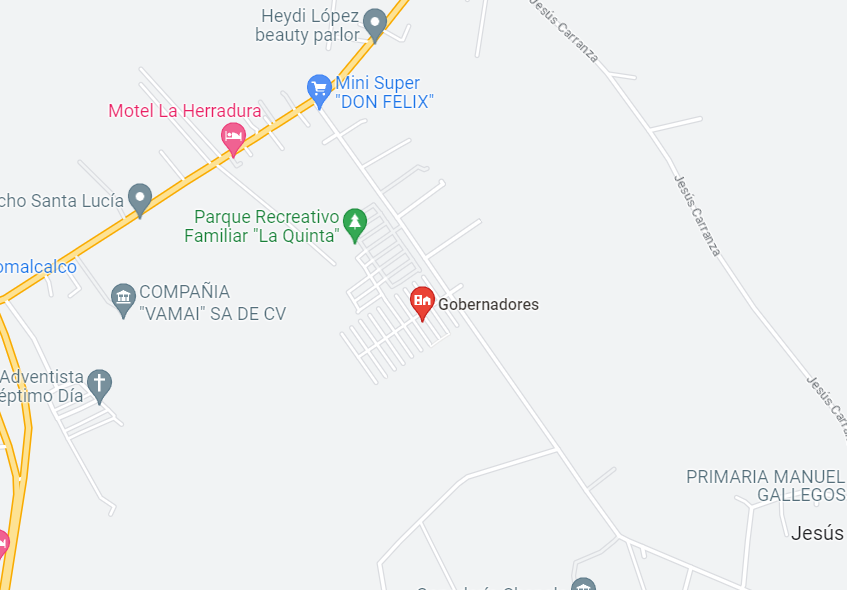This screenshot has width=847, height=590.
Task: Open the Adventista church marker
Action: 99,386
